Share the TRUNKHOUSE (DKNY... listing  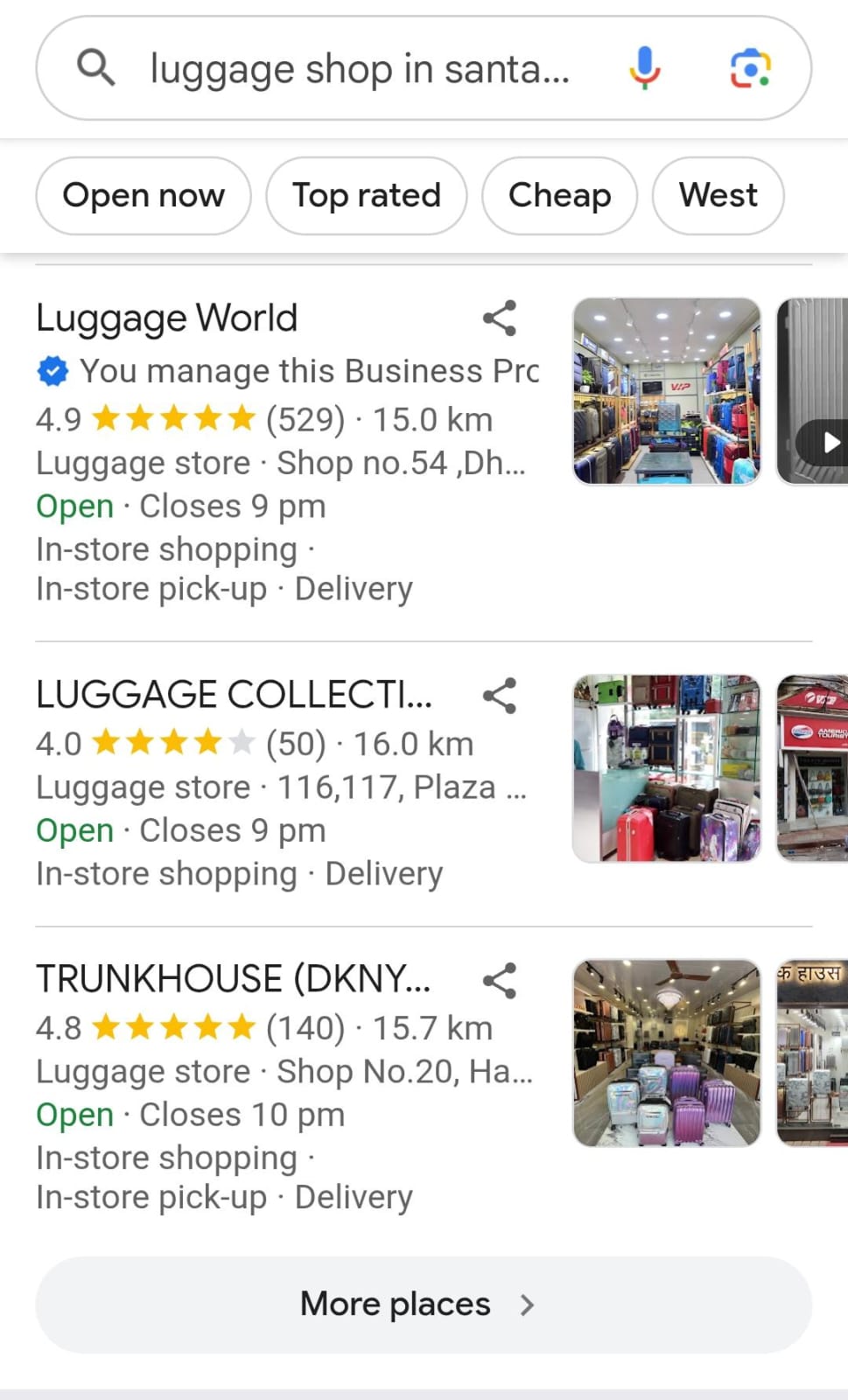[500, 981]
